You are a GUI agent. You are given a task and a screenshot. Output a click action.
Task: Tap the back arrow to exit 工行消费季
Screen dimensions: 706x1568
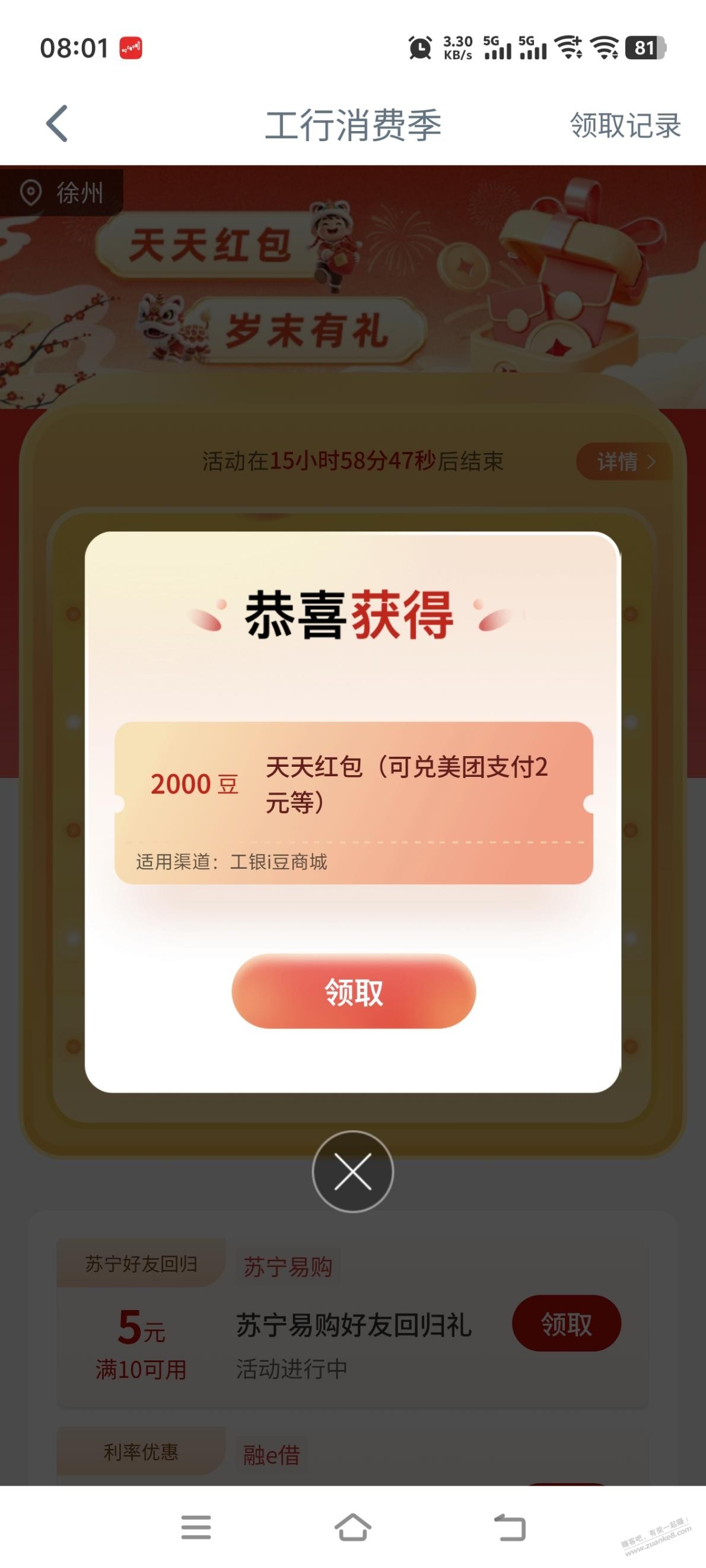(x=56, y=123)
